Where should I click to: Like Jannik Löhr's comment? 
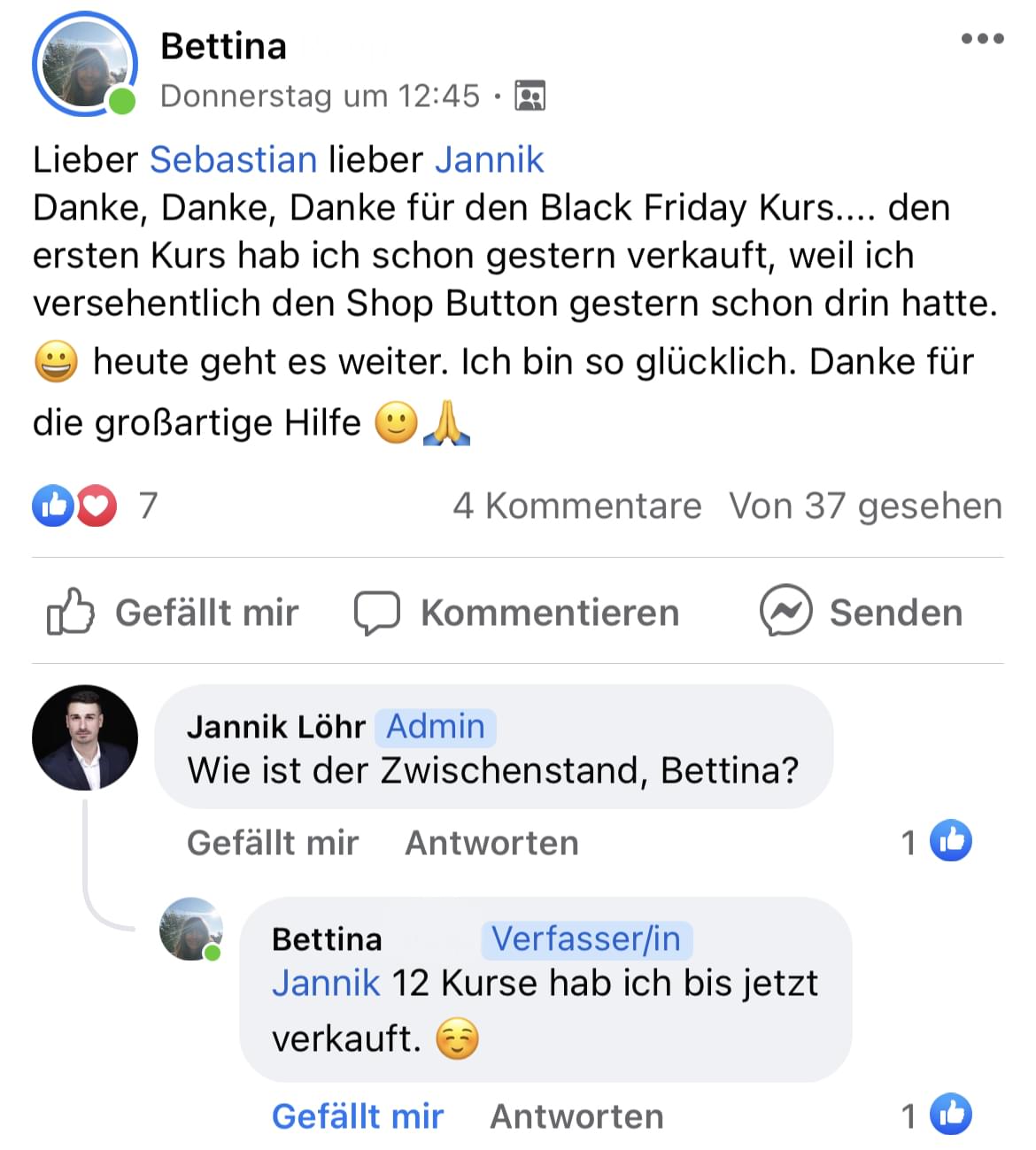(x=273, y=843)
